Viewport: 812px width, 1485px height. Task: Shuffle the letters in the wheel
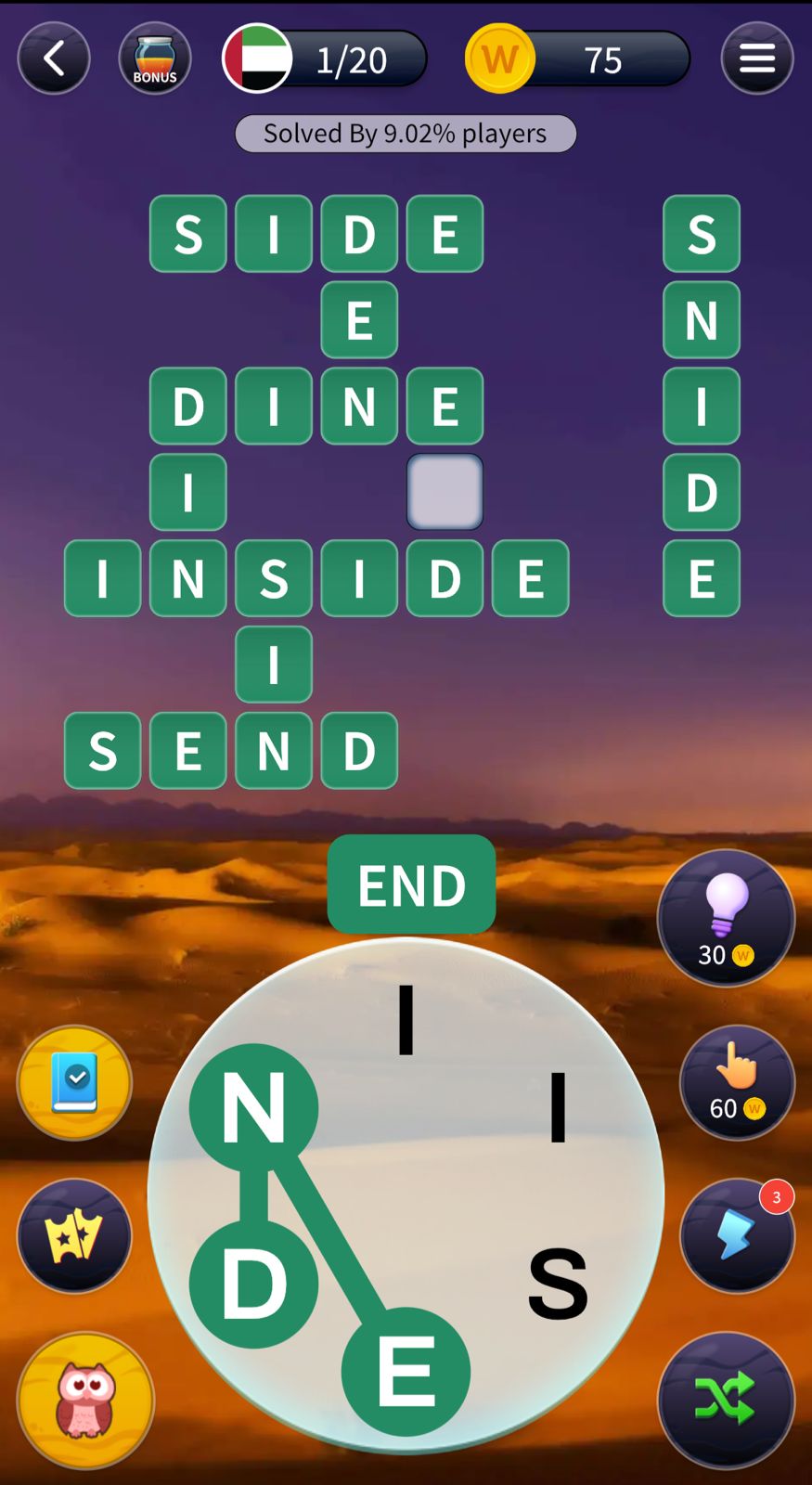tap(726, 1400)
